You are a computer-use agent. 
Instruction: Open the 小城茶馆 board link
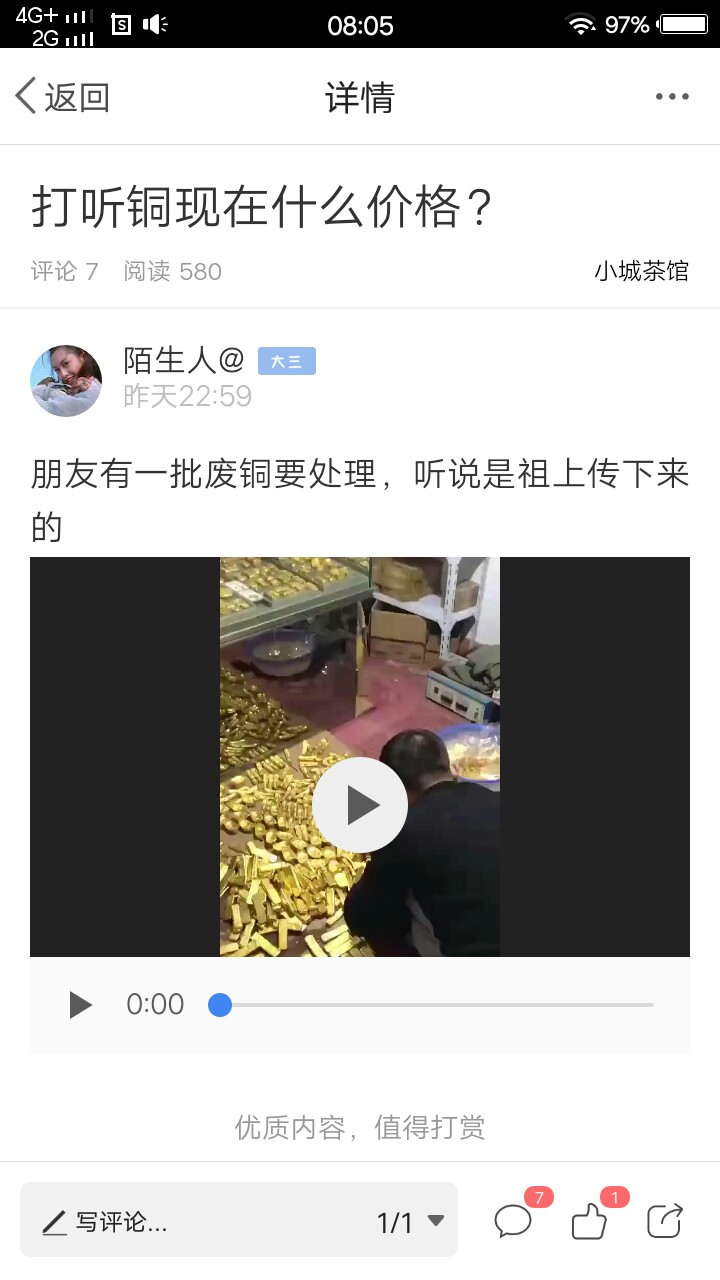[x=641, y=271]
